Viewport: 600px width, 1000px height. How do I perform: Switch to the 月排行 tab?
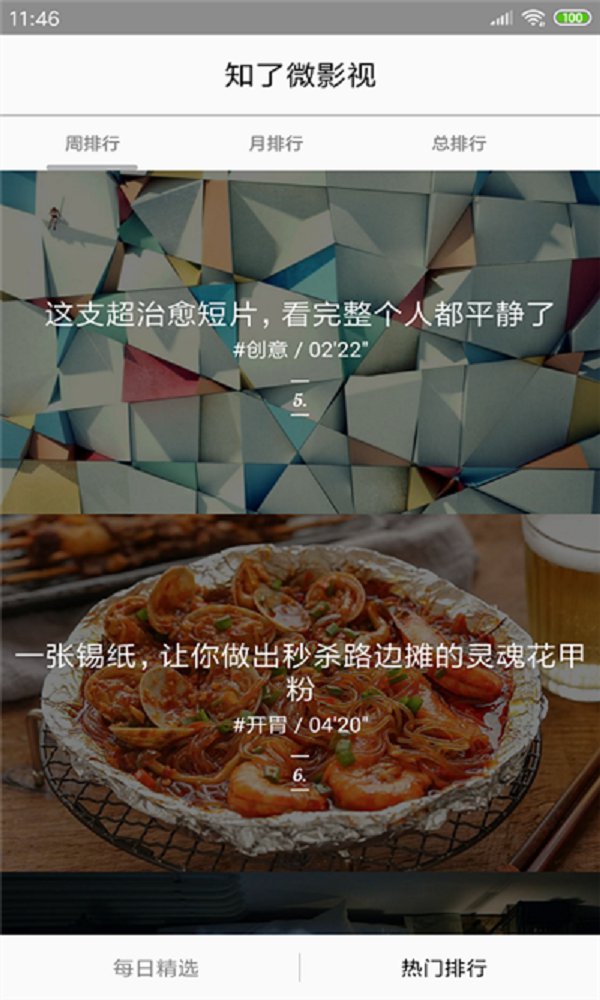(275, 143)
